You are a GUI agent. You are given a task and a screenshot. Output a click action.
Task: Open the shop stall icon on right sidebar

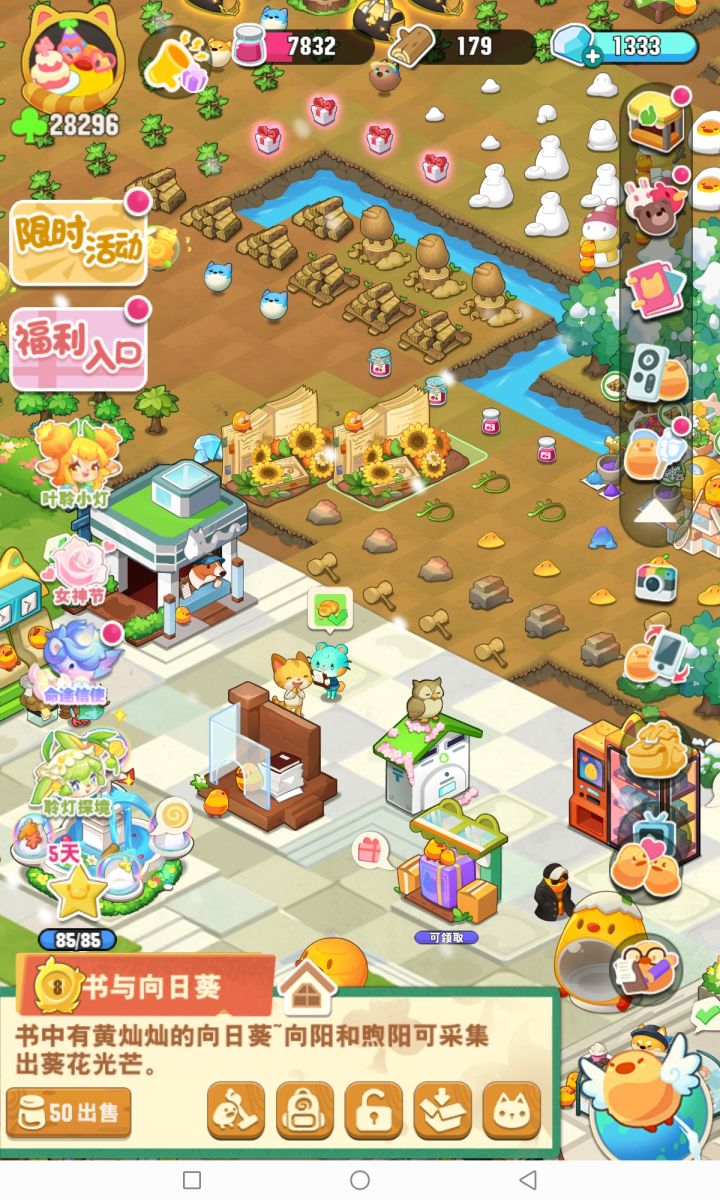[x=655, y=125]
